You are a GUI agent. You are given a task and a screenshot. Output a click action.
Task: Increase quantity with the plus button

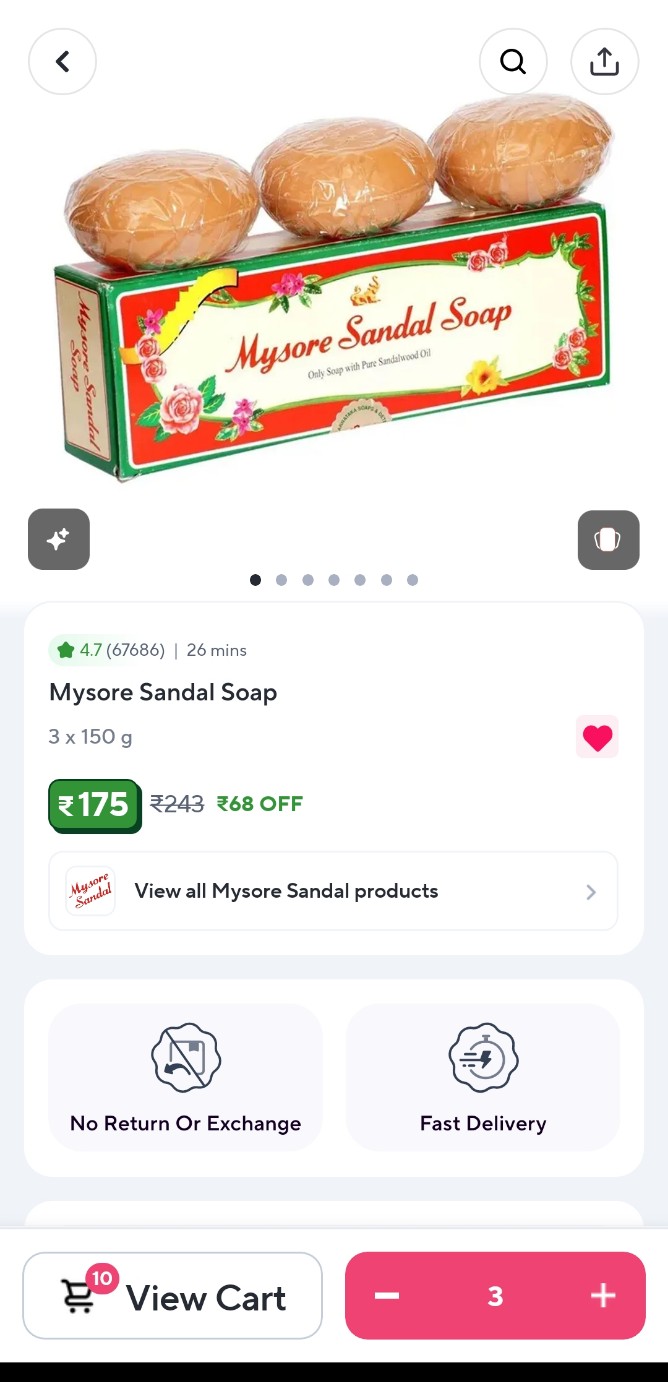pos(602,1296)
